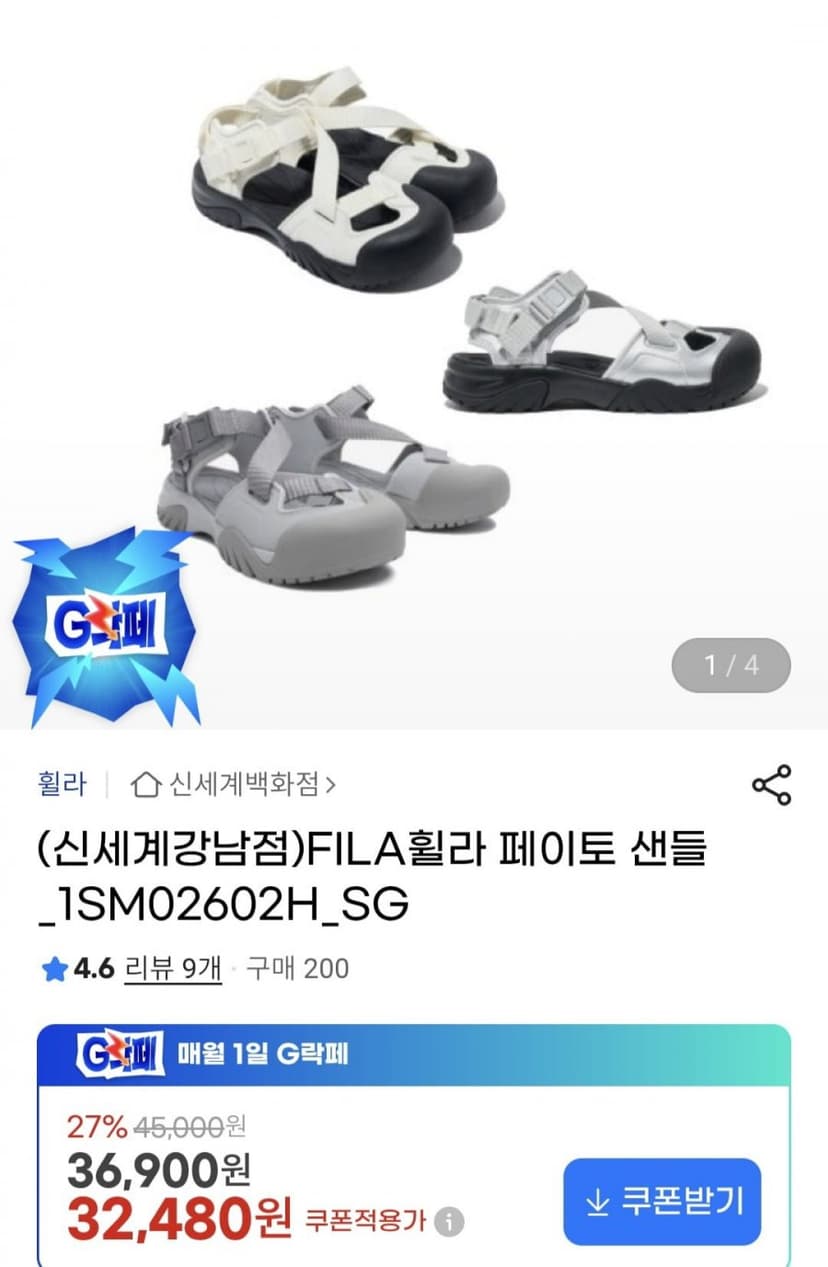Open the 리뷰 9개 reviews link
828x1267 pixels.
click(x=173, y=968)
